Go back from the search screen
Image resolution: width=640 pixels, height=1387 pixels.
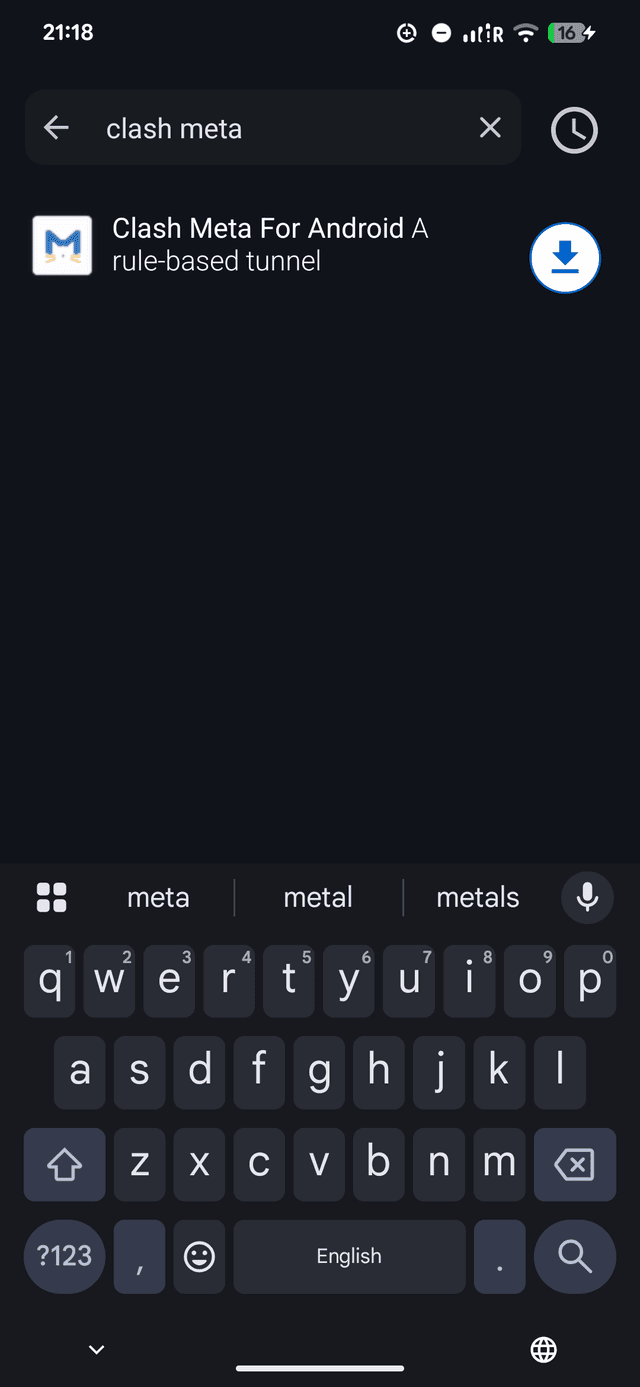click(x=57, y=128)
